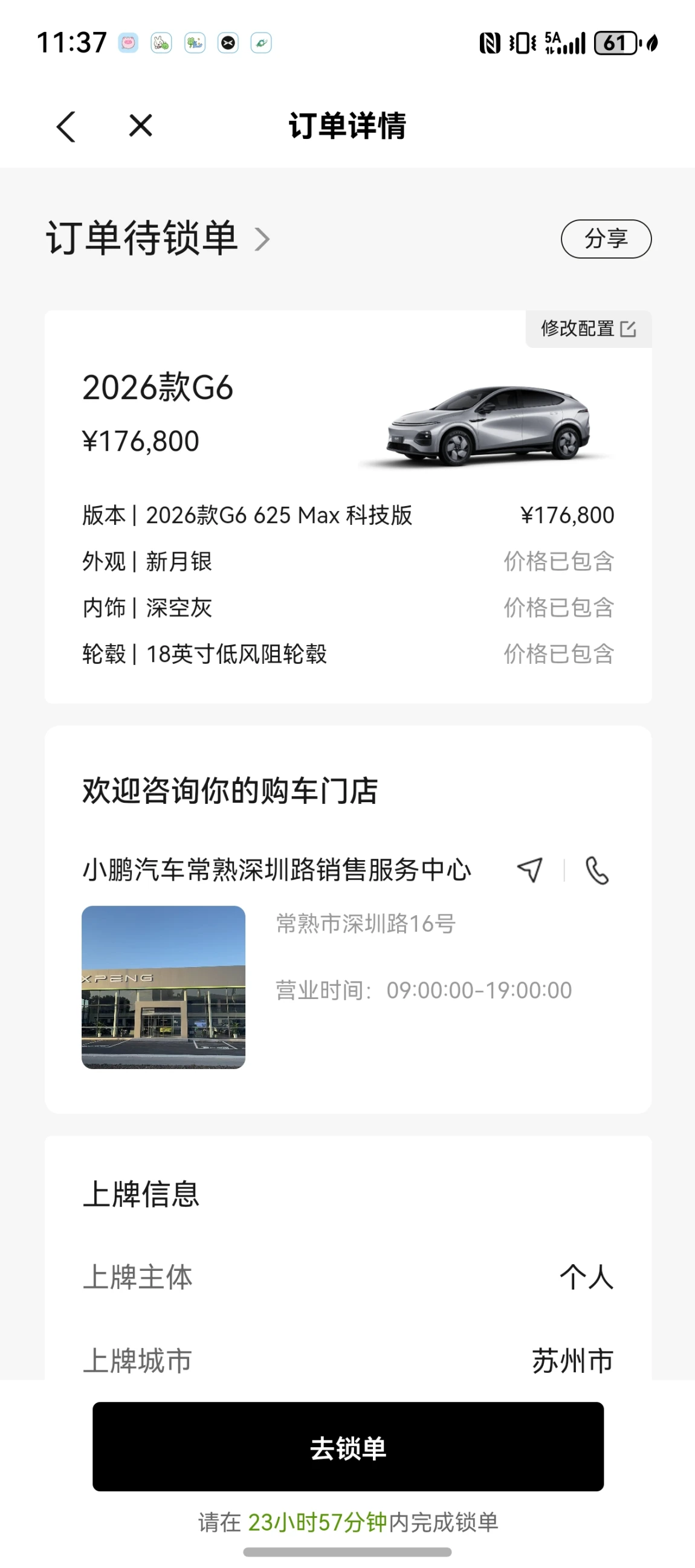Open the 订单待锁单 order status
695x1568 pixels.
click(158, 238)
